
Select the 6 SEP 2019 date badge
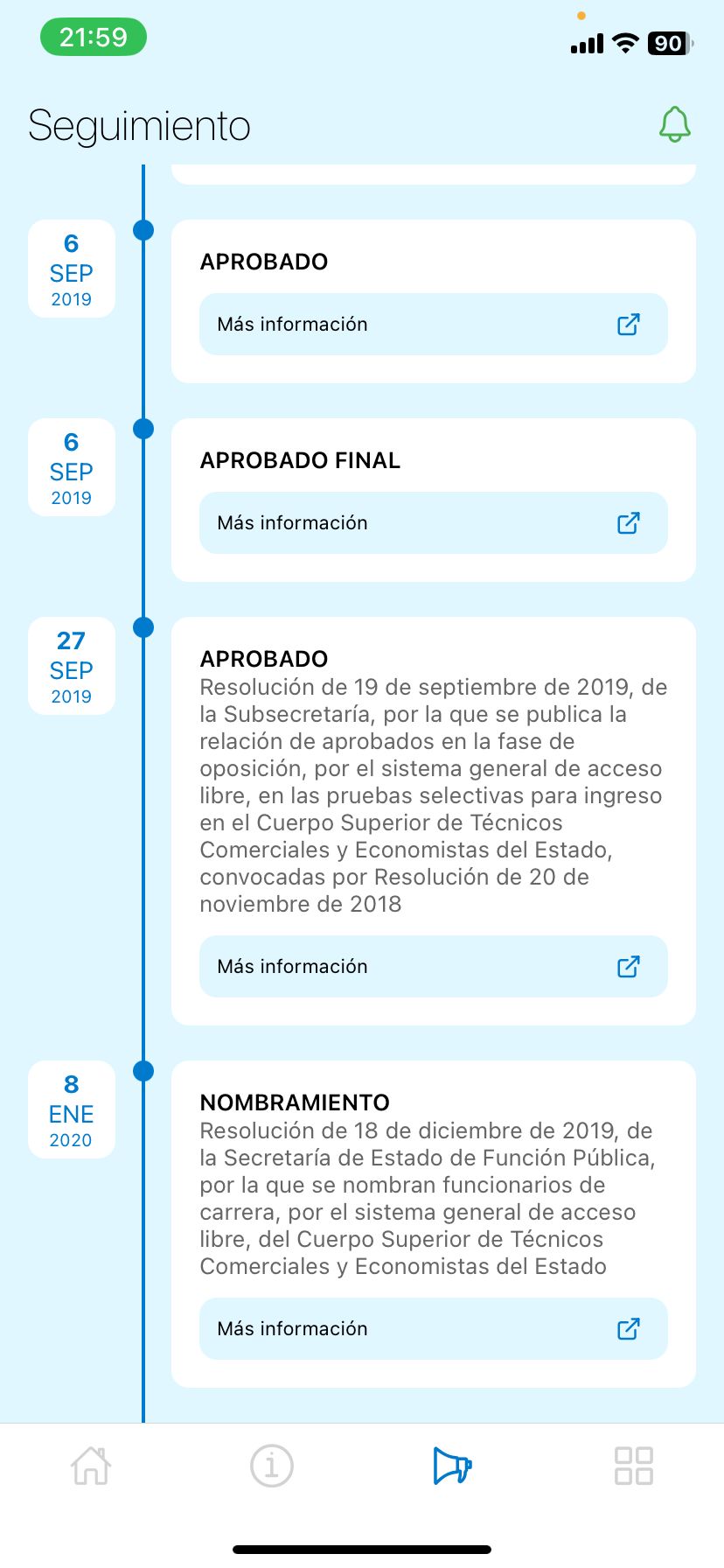click(x=71, y=269)
